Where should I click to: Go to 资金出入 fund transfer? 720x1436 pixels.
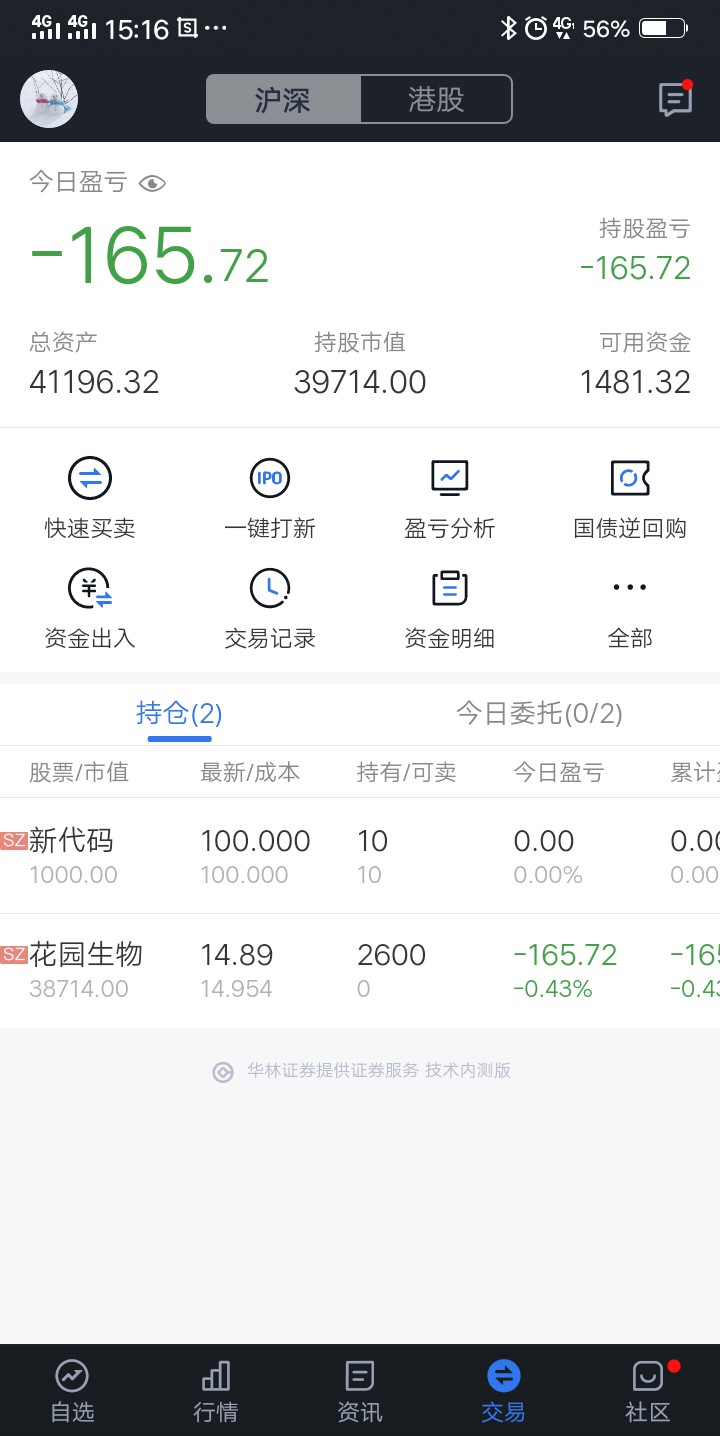90,607
